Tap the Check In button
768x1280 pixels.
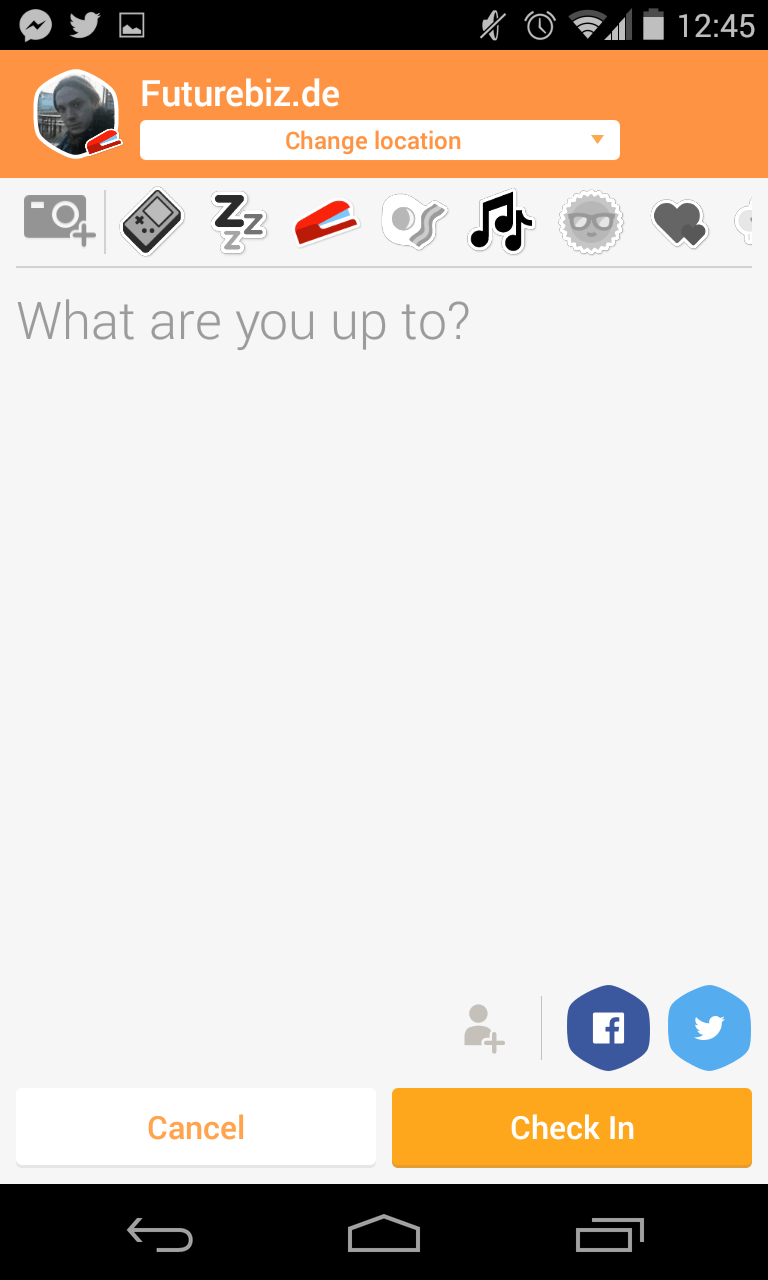[x=572, y=1127]
